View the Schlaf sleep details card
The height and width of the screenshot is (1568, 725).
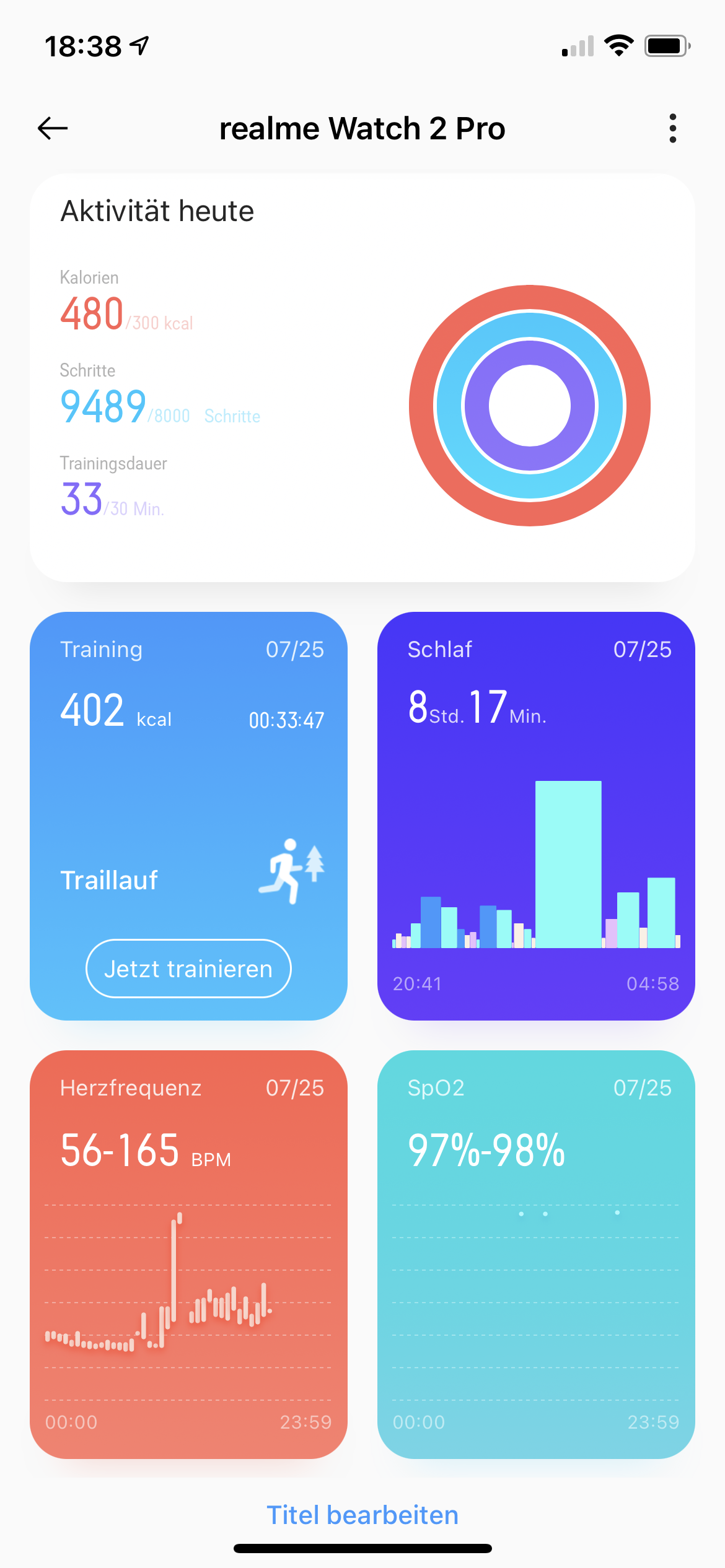536,816
